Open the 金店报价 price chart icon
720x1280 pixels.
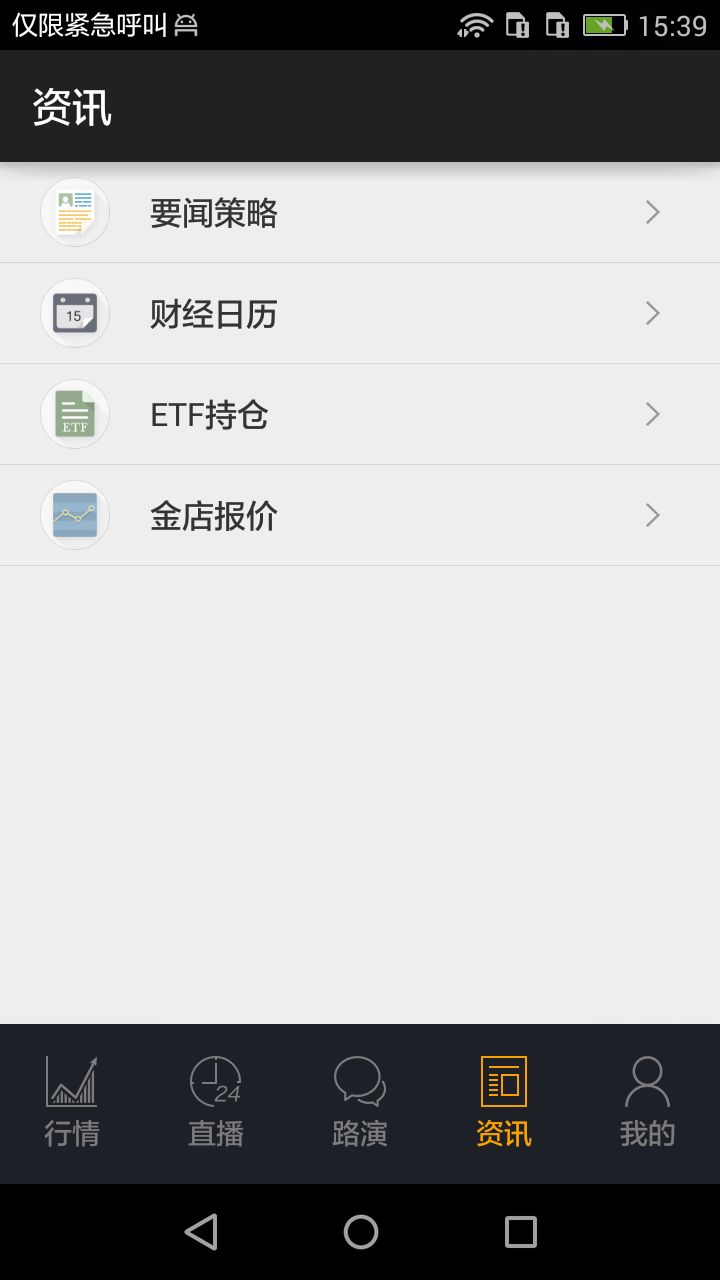pyautogui.click(x=74, y=515)
